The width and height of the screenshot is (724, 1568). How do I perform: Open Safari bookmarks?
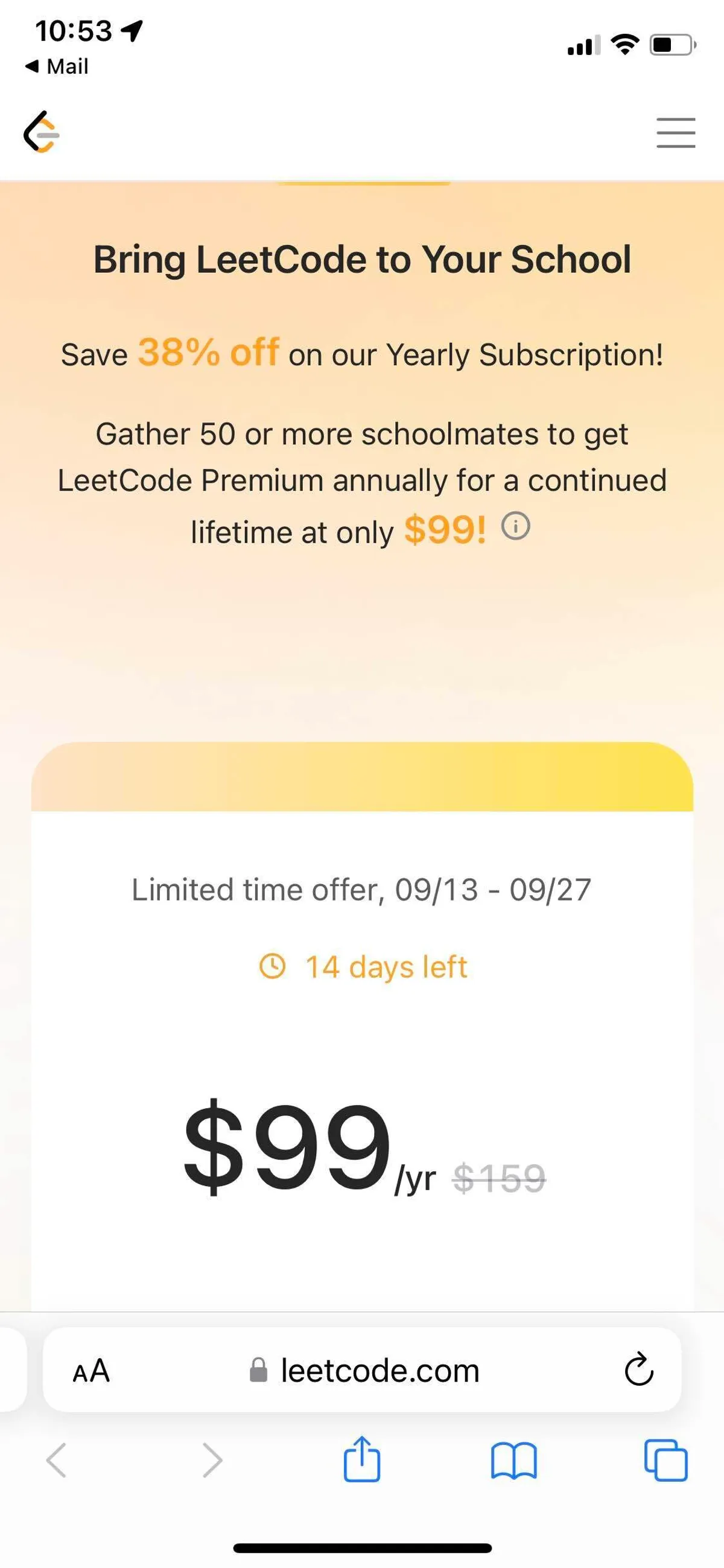513,1460
